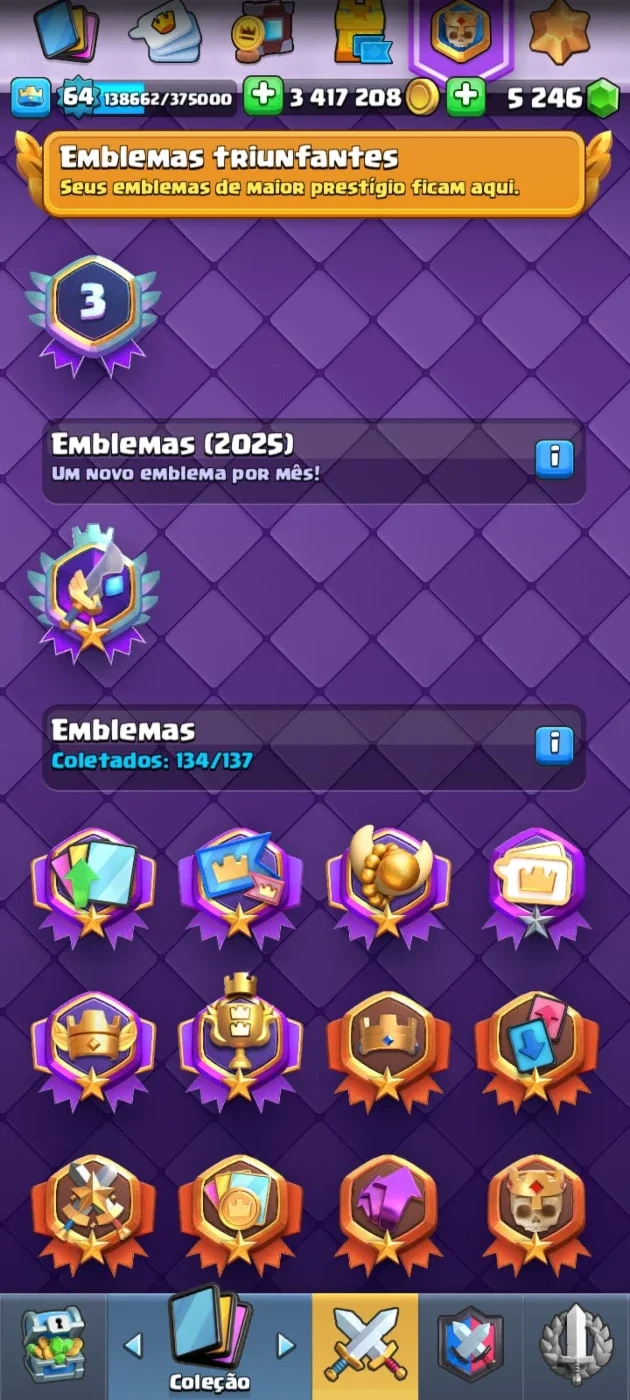This screenshot has height=1400, width=630.
Task: Open the 2025 monthly sword emblem
Action: [x=93, y=592]
